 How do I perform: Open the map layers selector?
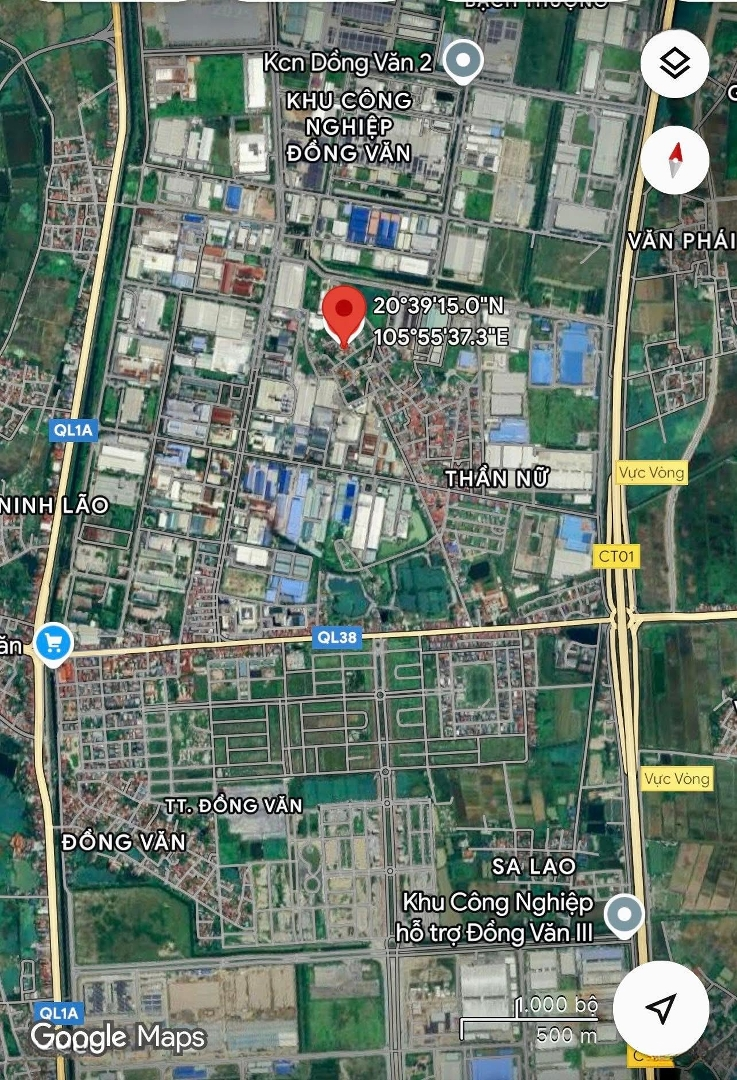[675, 64]
